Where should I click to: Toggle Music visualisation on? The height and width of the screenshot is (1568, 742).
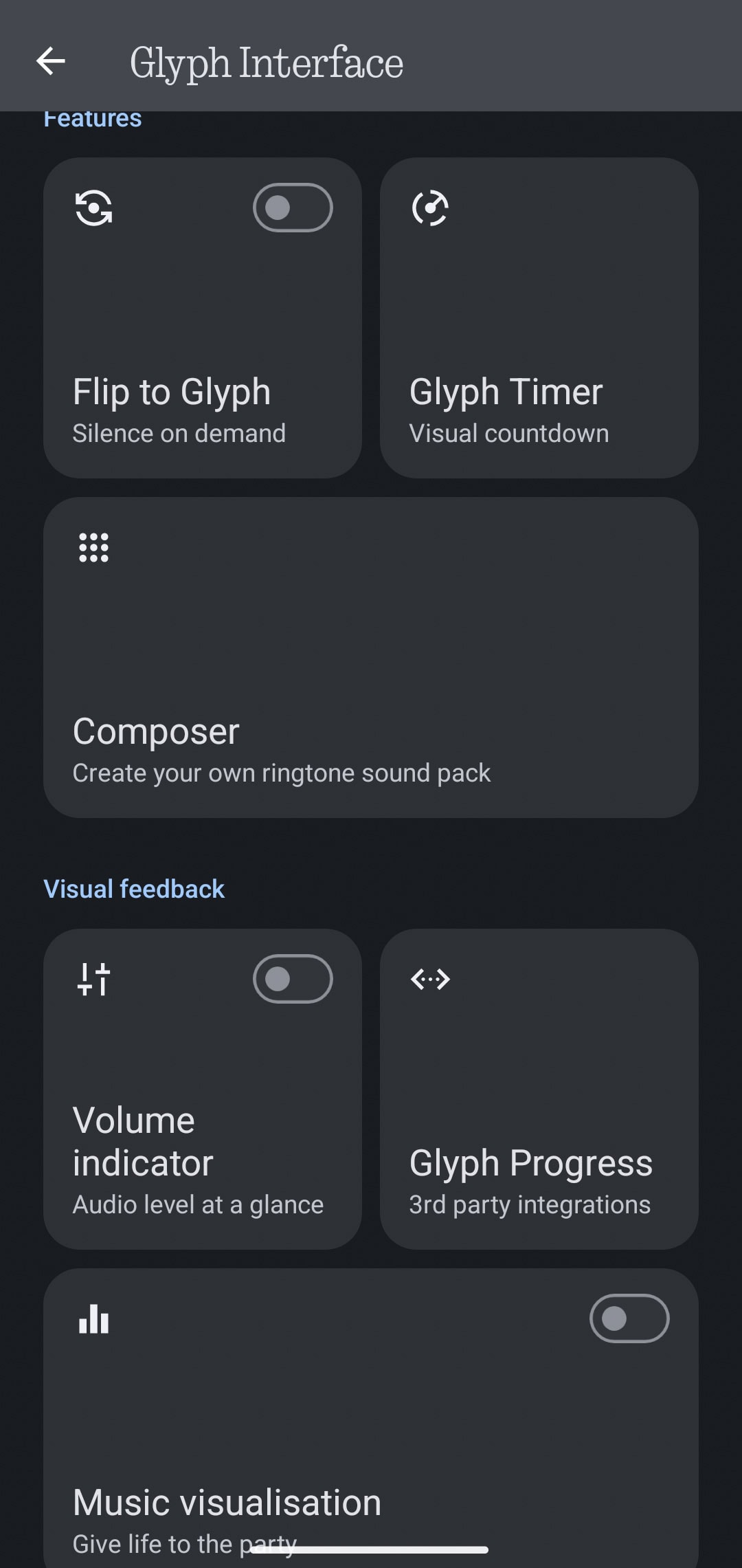pyautogui.click(x=629, y=1318)
